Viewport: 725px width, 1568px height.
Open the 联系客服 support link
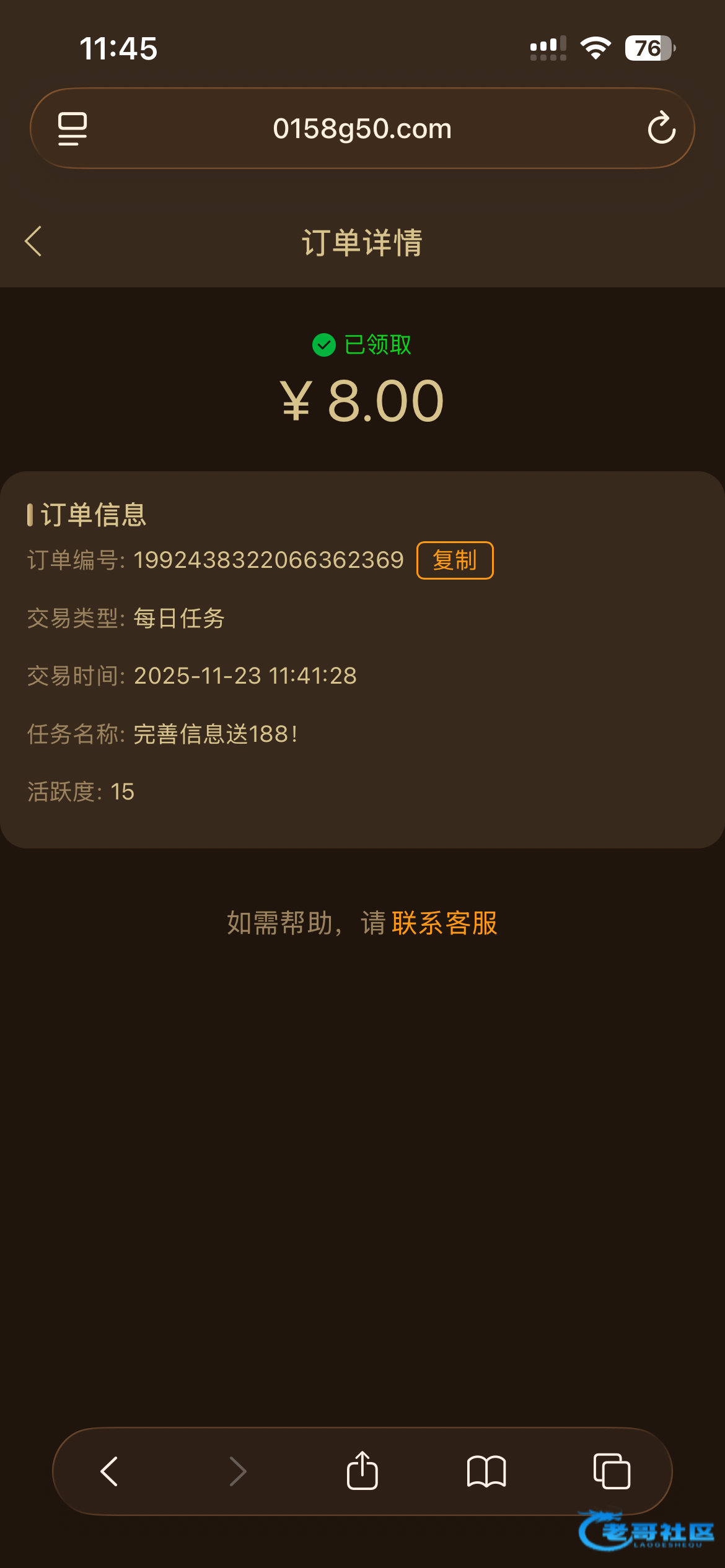(x=444, y=923)
